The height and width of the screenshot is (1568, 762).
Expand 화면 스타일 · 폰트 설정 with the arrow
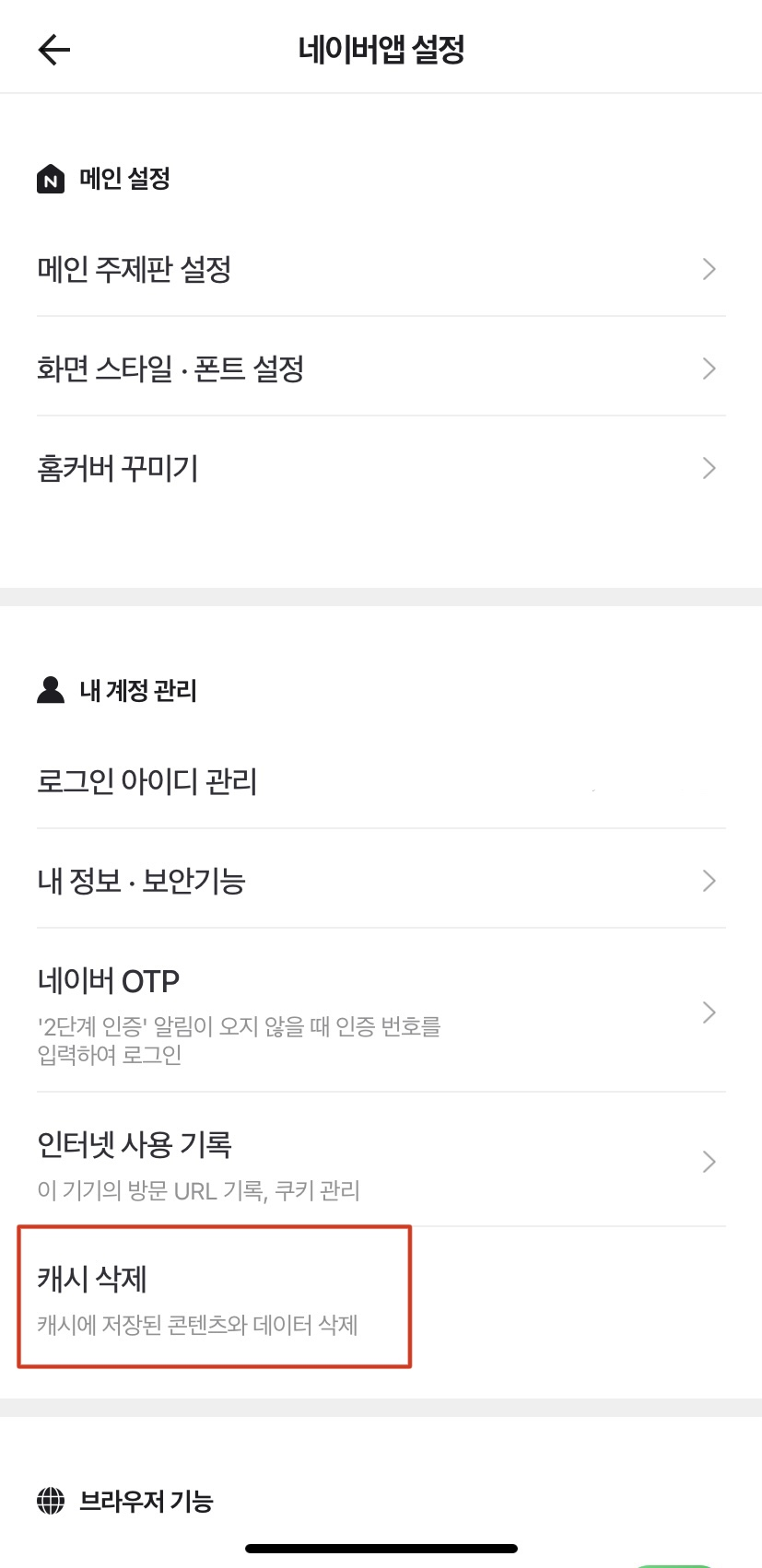(708, 369)
